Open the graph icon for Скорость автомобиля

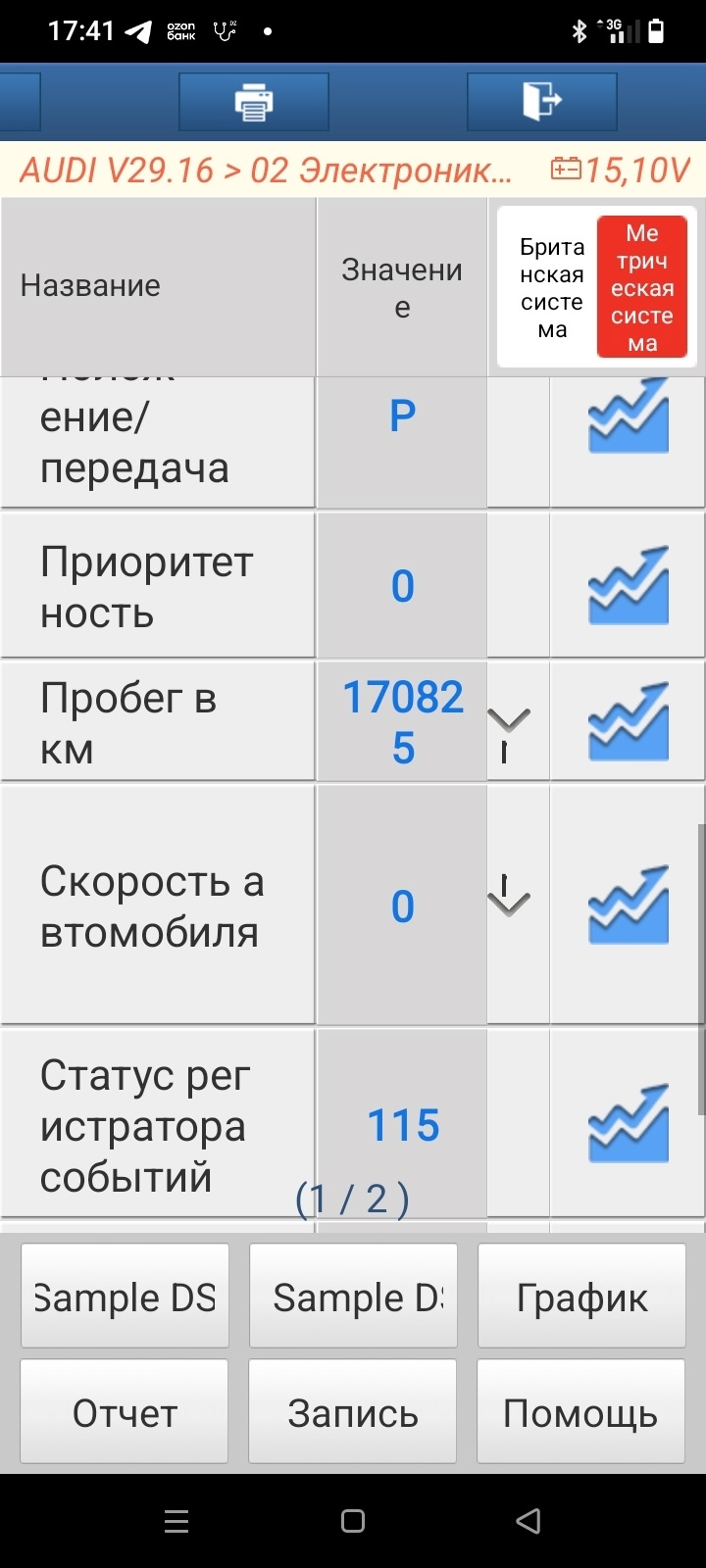pyautogui.click(x=629, y=906)
